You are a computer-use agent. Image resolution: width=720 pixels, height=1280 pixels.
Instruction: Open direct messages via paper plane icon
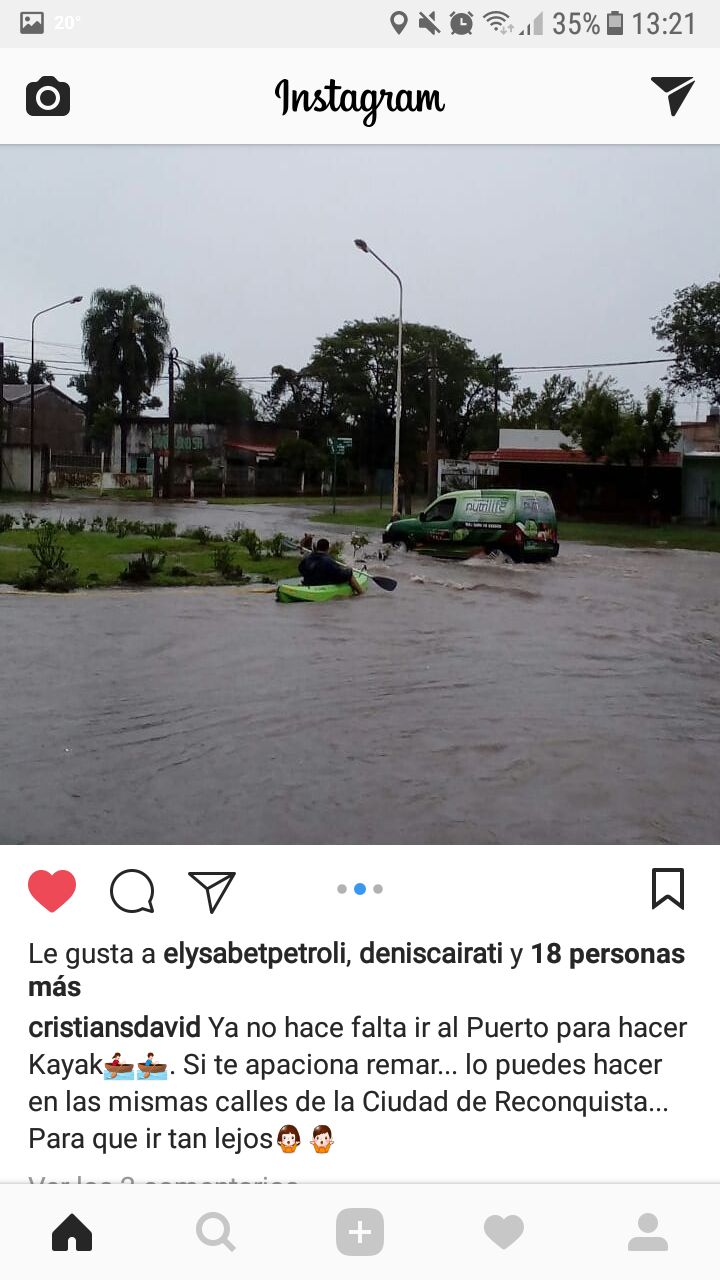pos(673,96)
